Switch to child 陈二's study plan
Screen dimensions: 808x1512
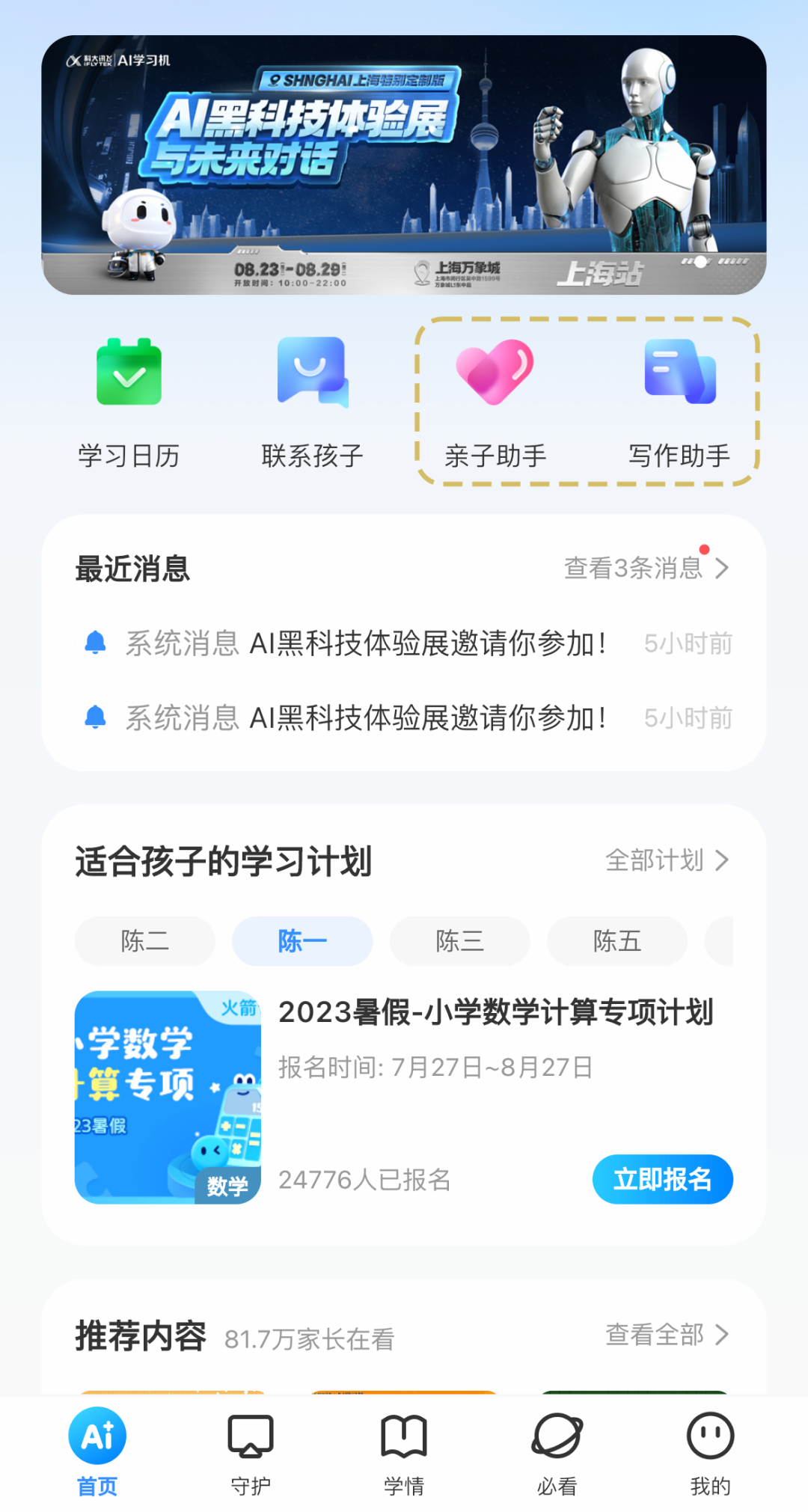coord(144,941)
